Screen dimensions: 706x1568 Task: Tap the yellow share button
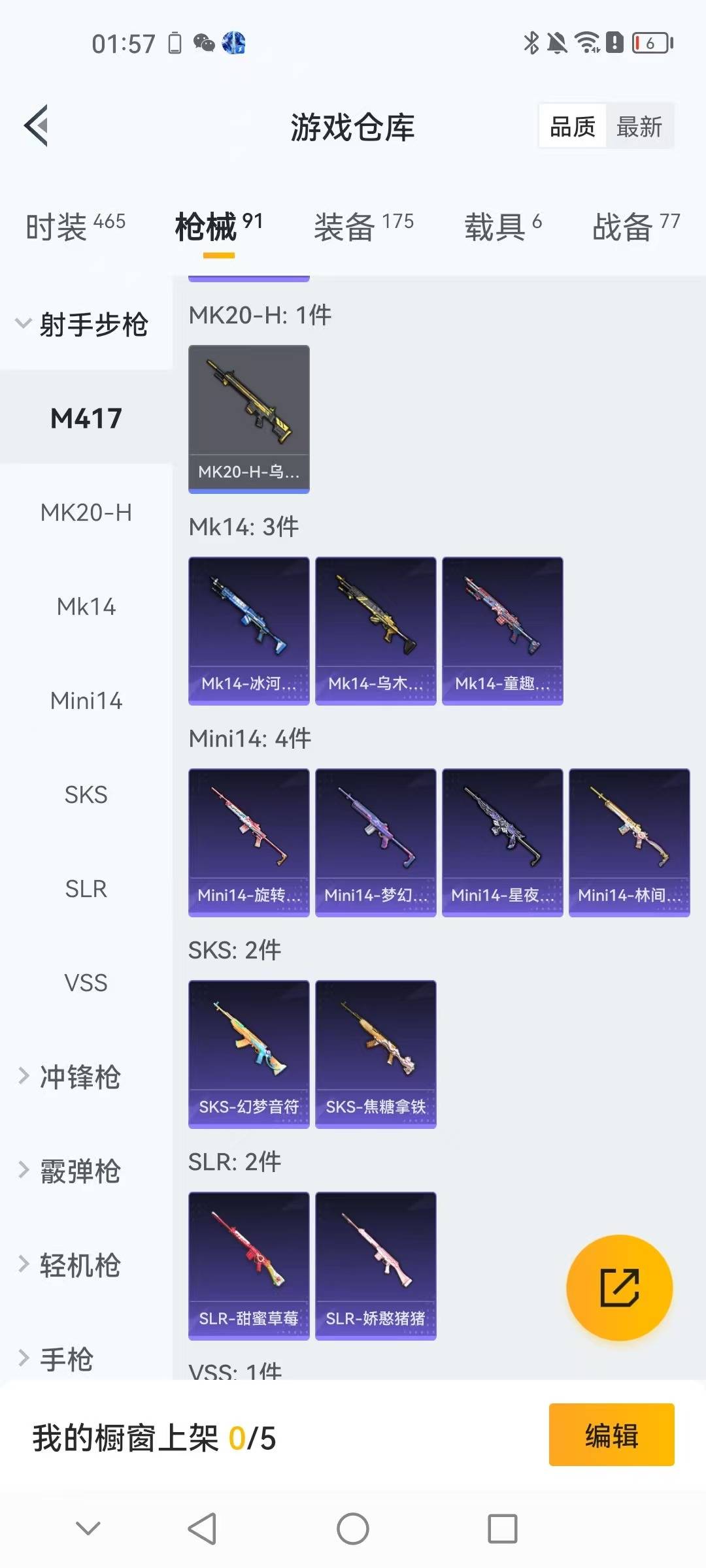tap(617, 1288)
